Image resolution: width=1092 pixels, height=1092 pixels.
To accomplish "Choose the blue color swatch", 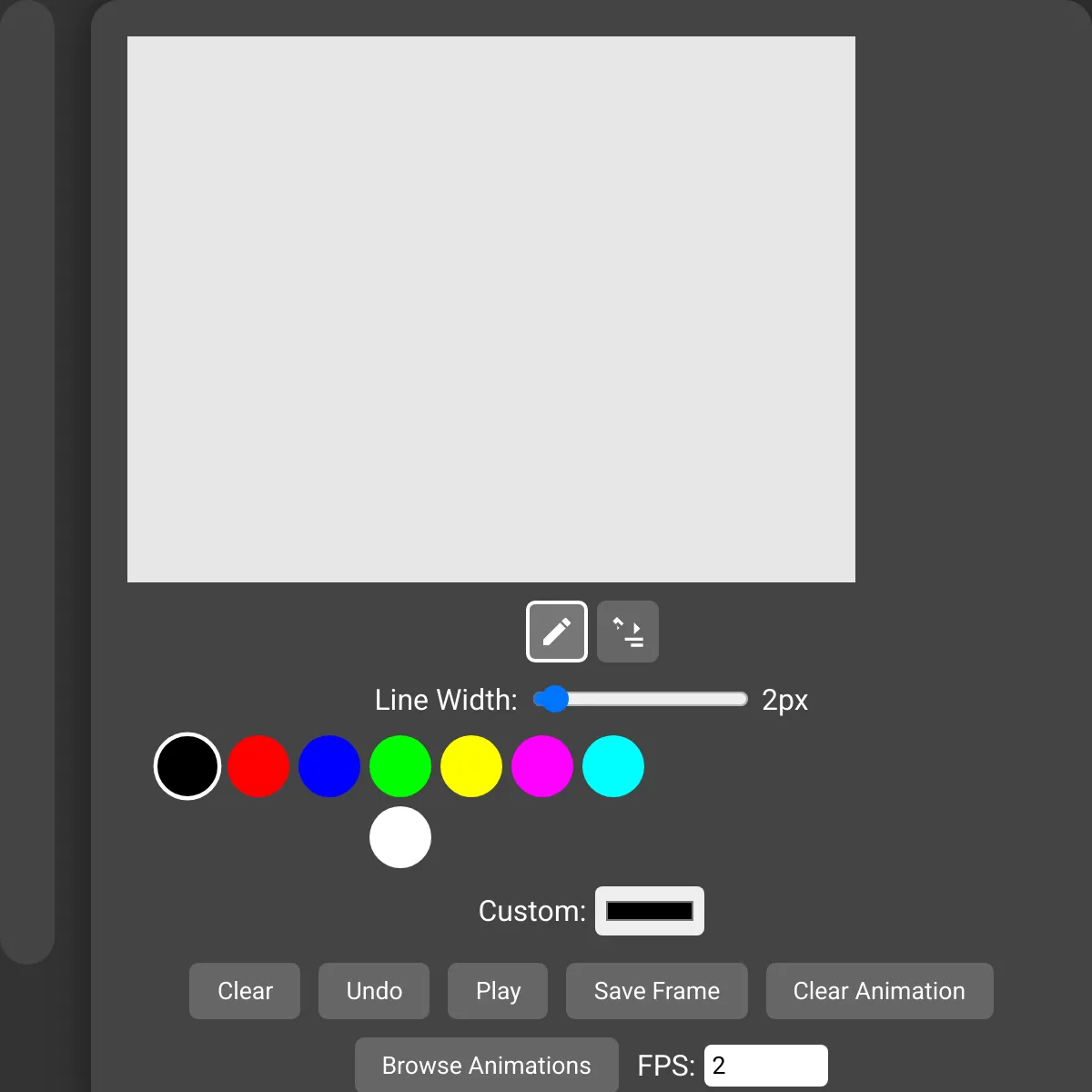I will pyautogui.click(x=329, y=766).
